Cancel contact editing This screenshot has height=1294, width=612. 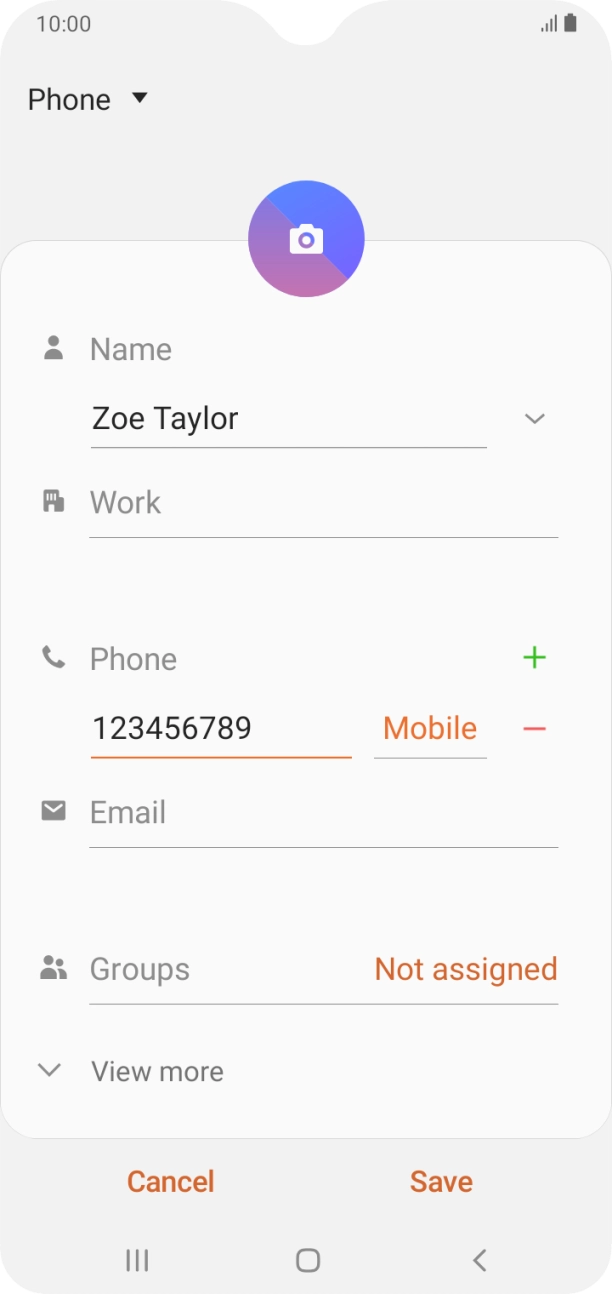click(x=171, y=1181)
